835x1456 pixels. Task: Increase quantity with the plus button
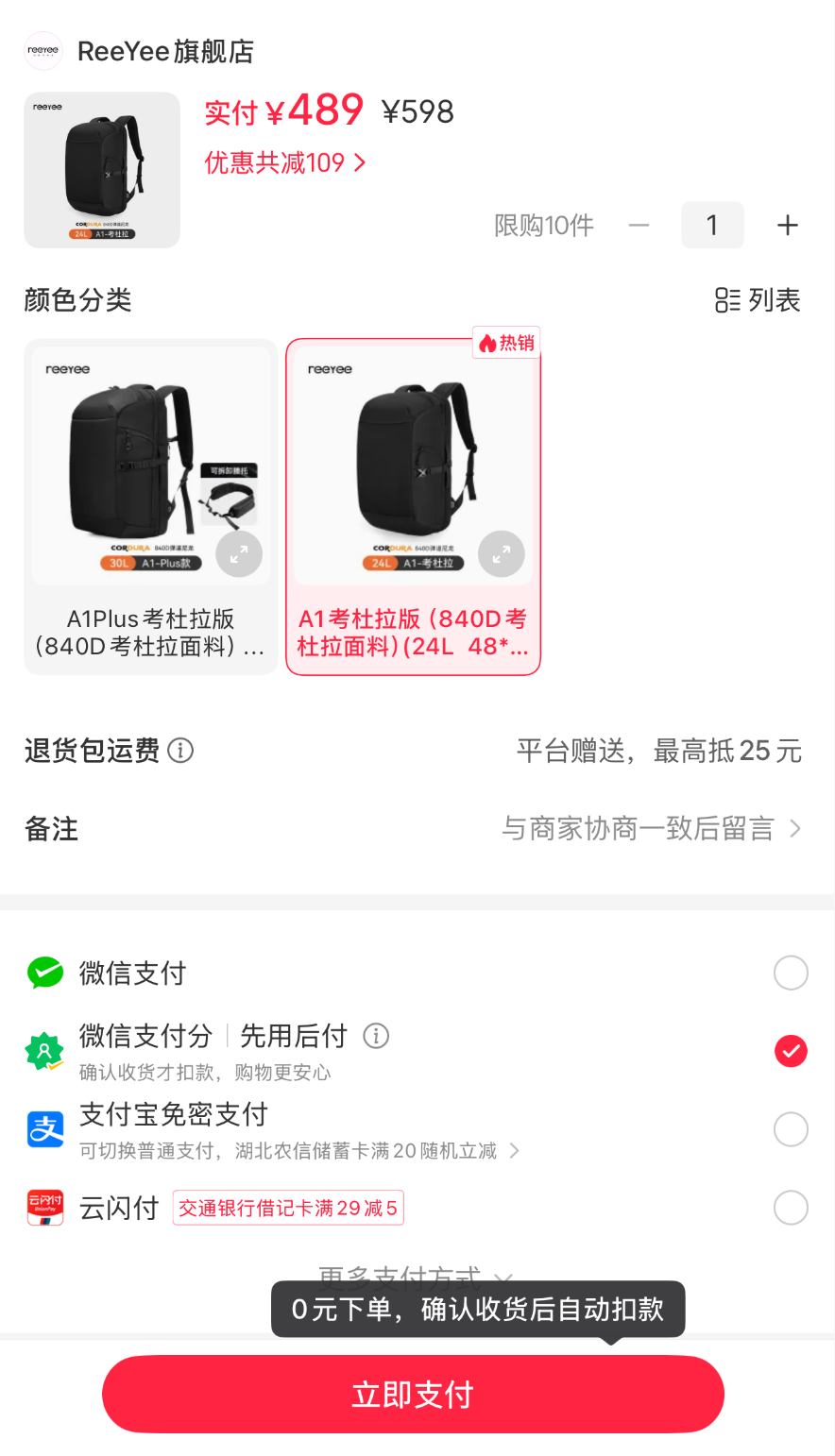pos(787,226)
